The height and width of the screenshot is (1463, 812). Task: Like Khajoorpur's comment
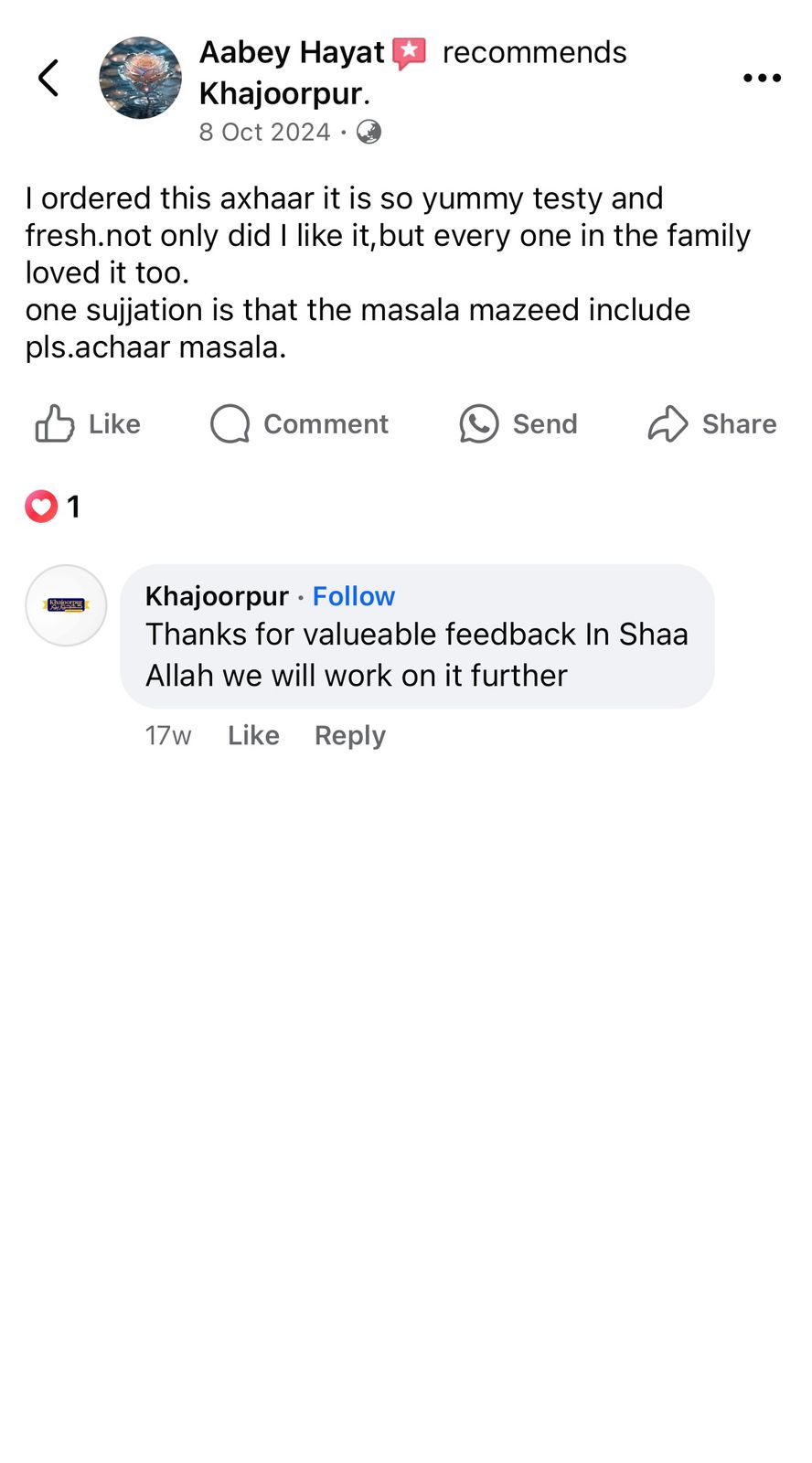[253, 734]
